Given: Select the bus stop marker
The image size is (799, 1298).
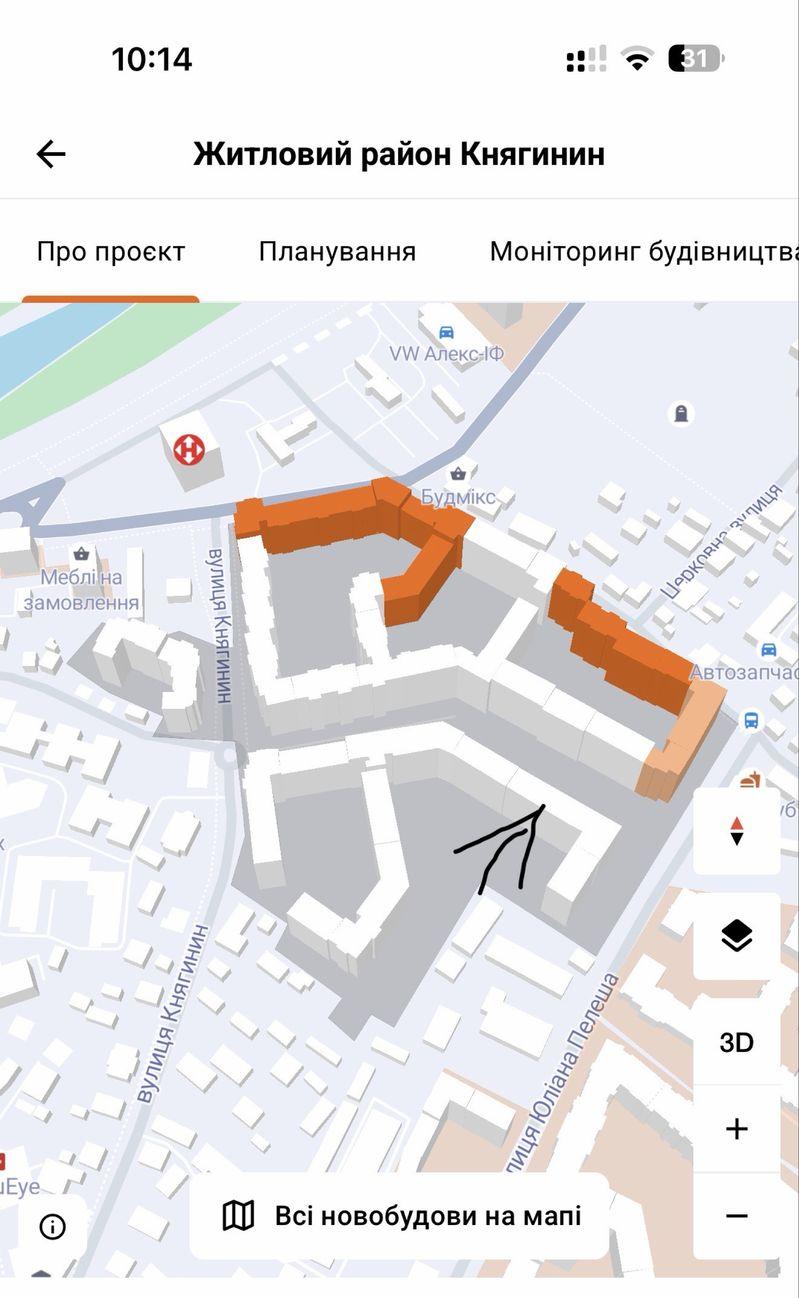Looking at the screenshot, I should tap(751, 719).
